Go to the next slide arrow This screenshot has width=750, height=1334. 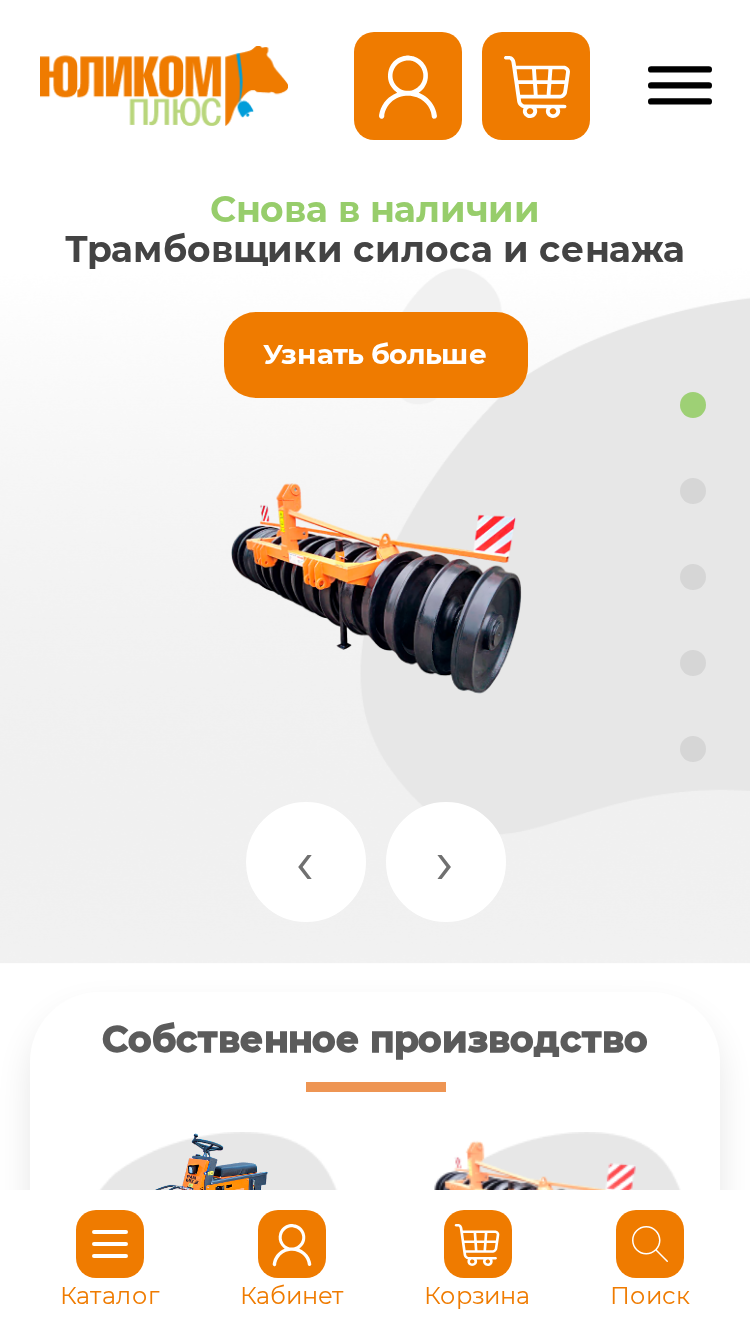tap(446, 862)
